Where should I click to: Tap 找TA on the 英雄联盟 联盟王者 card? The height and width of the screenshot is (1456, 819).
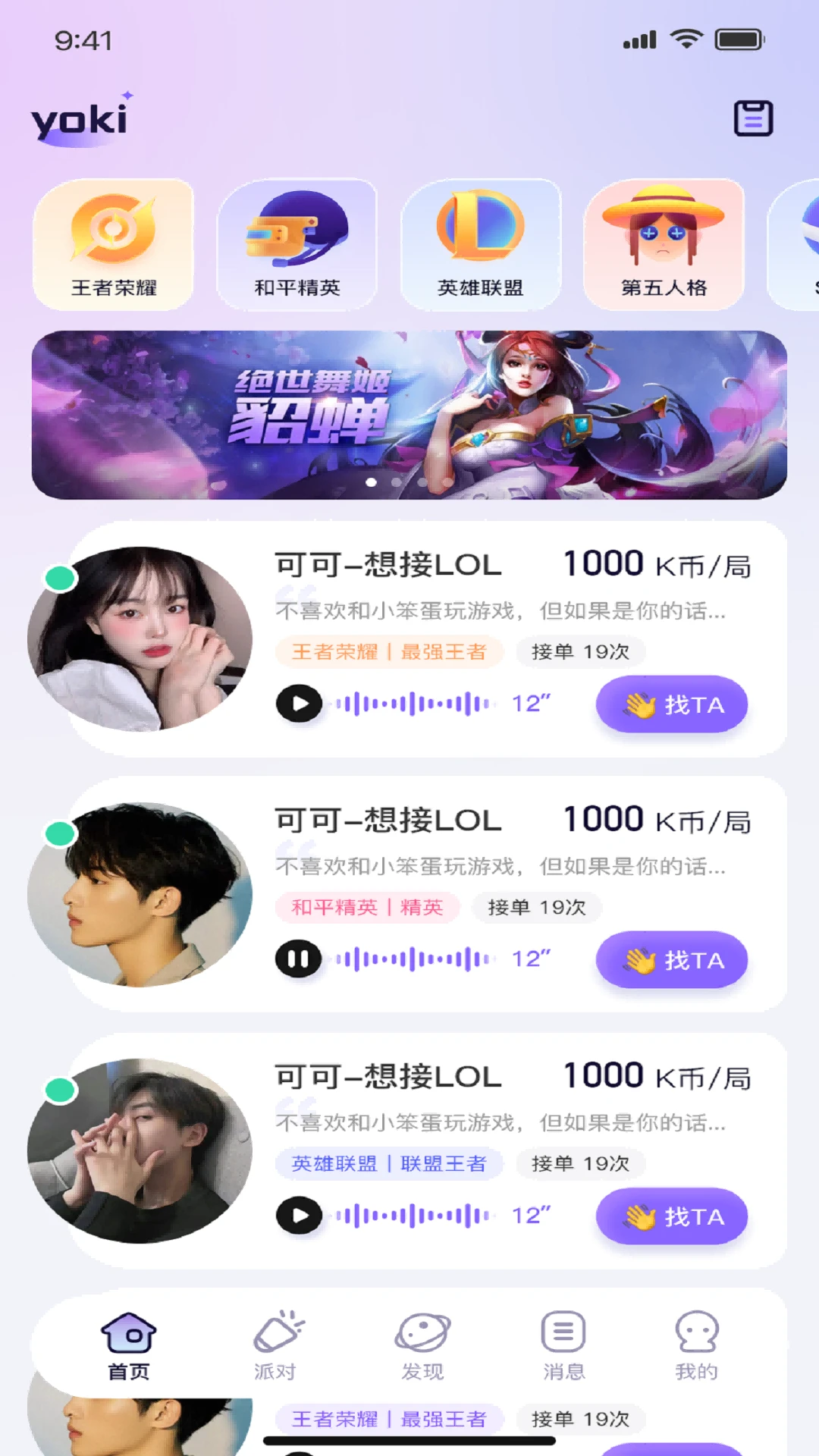click(672, 1216)
